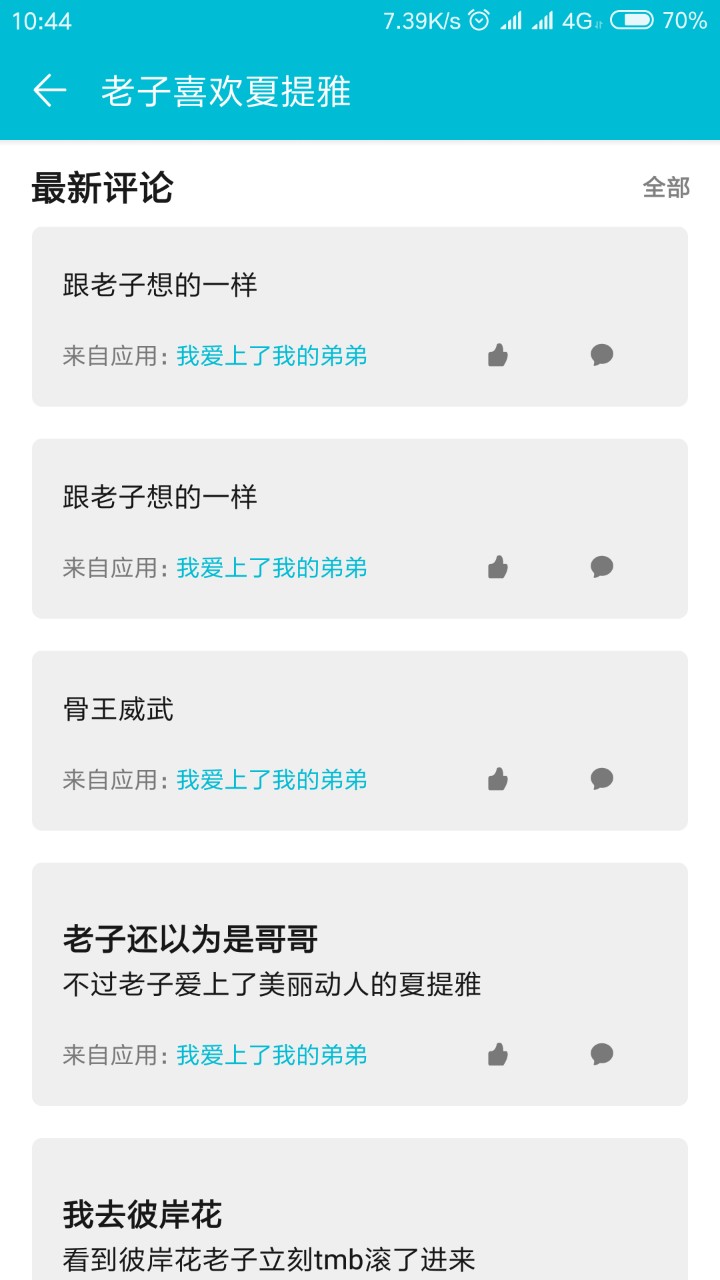The width and height of the screenshot is (720, 1280).
Task: View 全部 latest comments
Action: tap(666, 187)
